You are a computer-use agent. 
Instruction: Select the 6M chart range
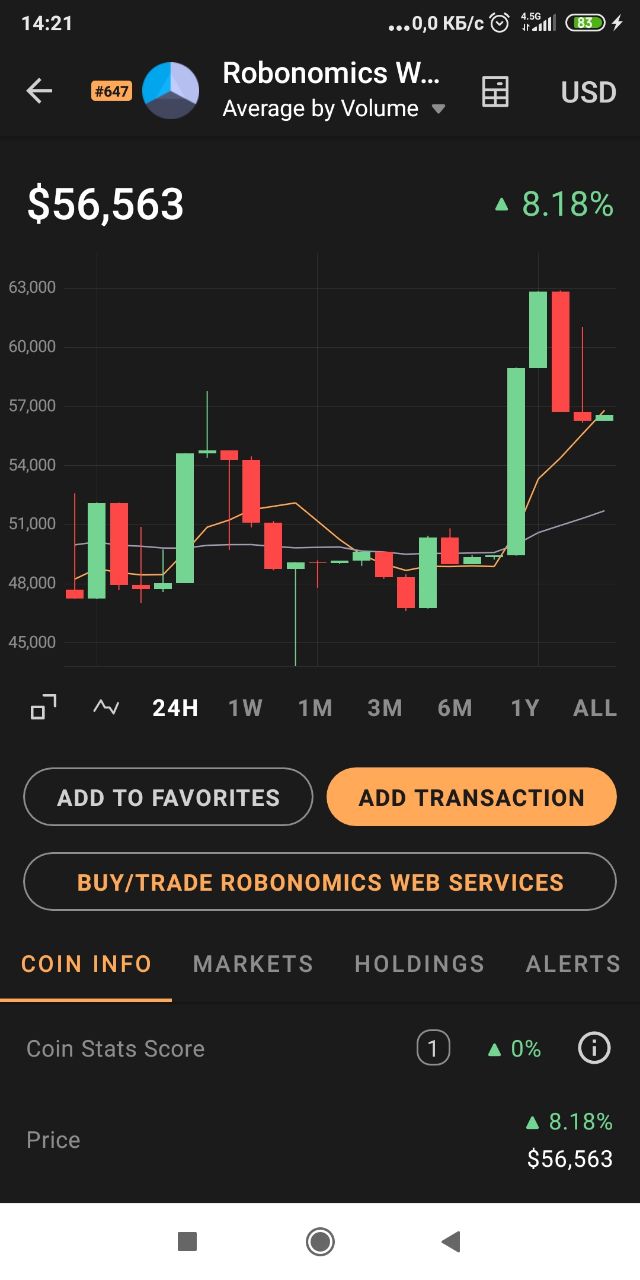(x=455, y=708)
